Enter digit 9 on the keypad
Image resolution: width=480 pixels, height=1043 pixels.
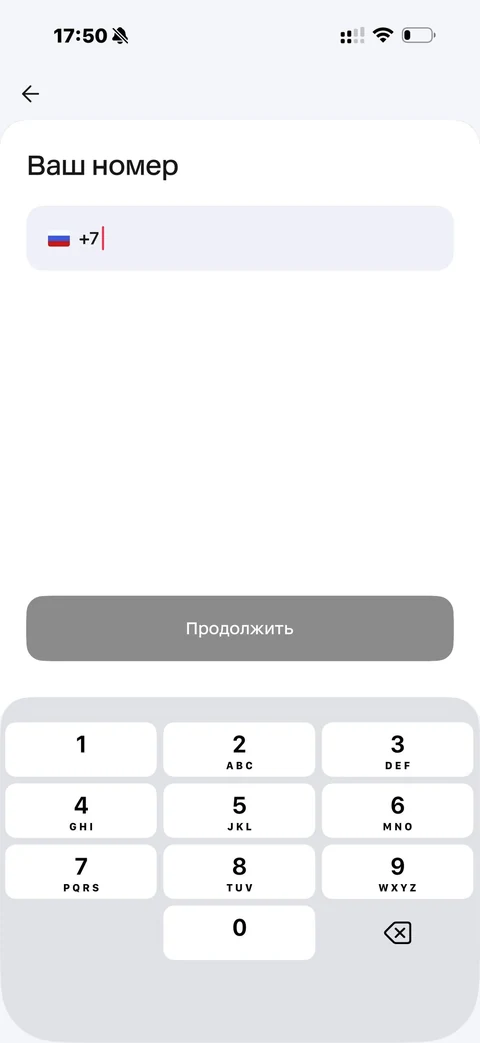click(x=398, y=872)
